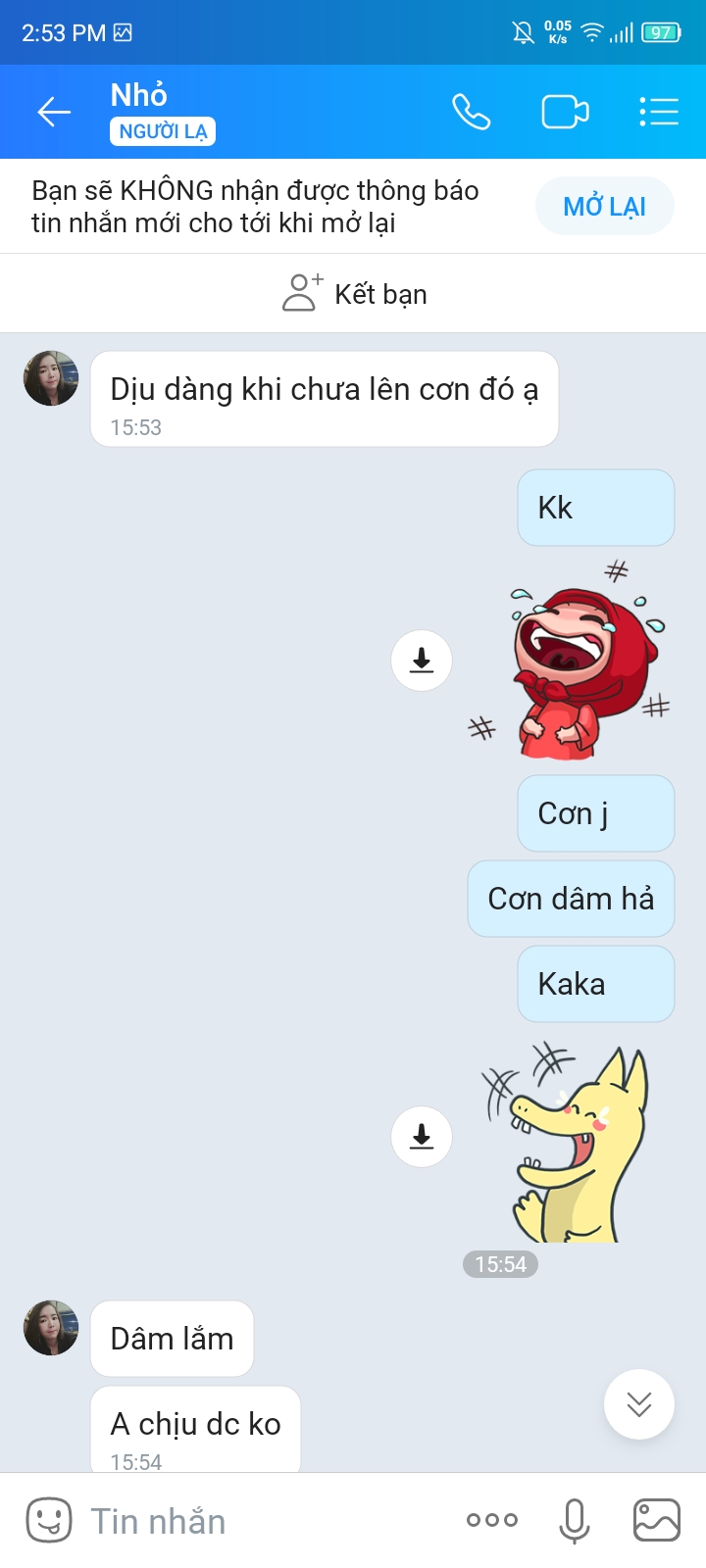Tap Kết bạn to add friend
The height and width of the screenshot is (1568, 706).
click(x=355, y=293)
